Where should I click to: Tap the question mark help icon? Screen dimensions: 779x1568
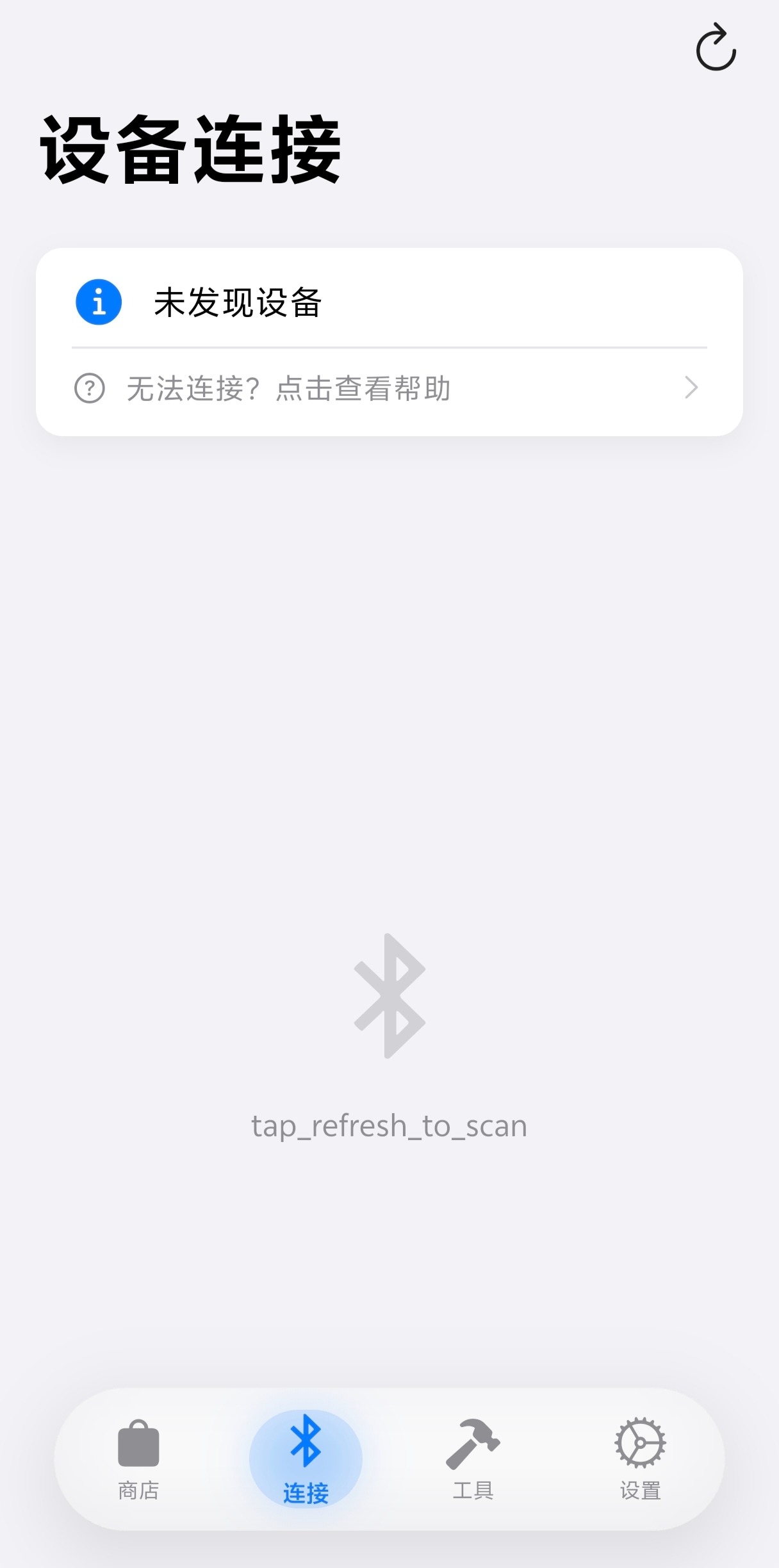(90, 388)
